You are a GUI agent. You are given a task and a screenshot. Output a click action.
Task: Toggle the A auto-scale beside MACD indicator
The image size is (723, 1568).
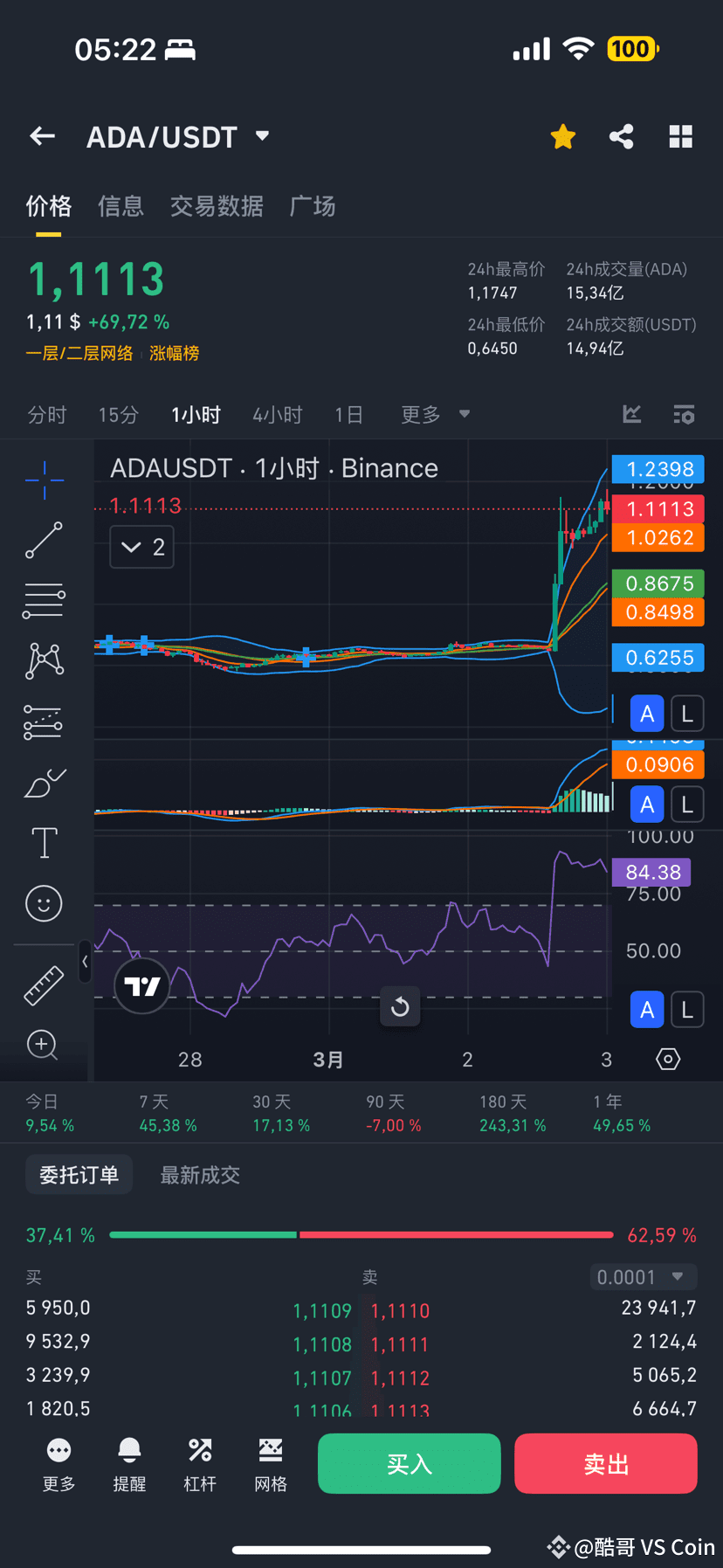coord(647,805)
